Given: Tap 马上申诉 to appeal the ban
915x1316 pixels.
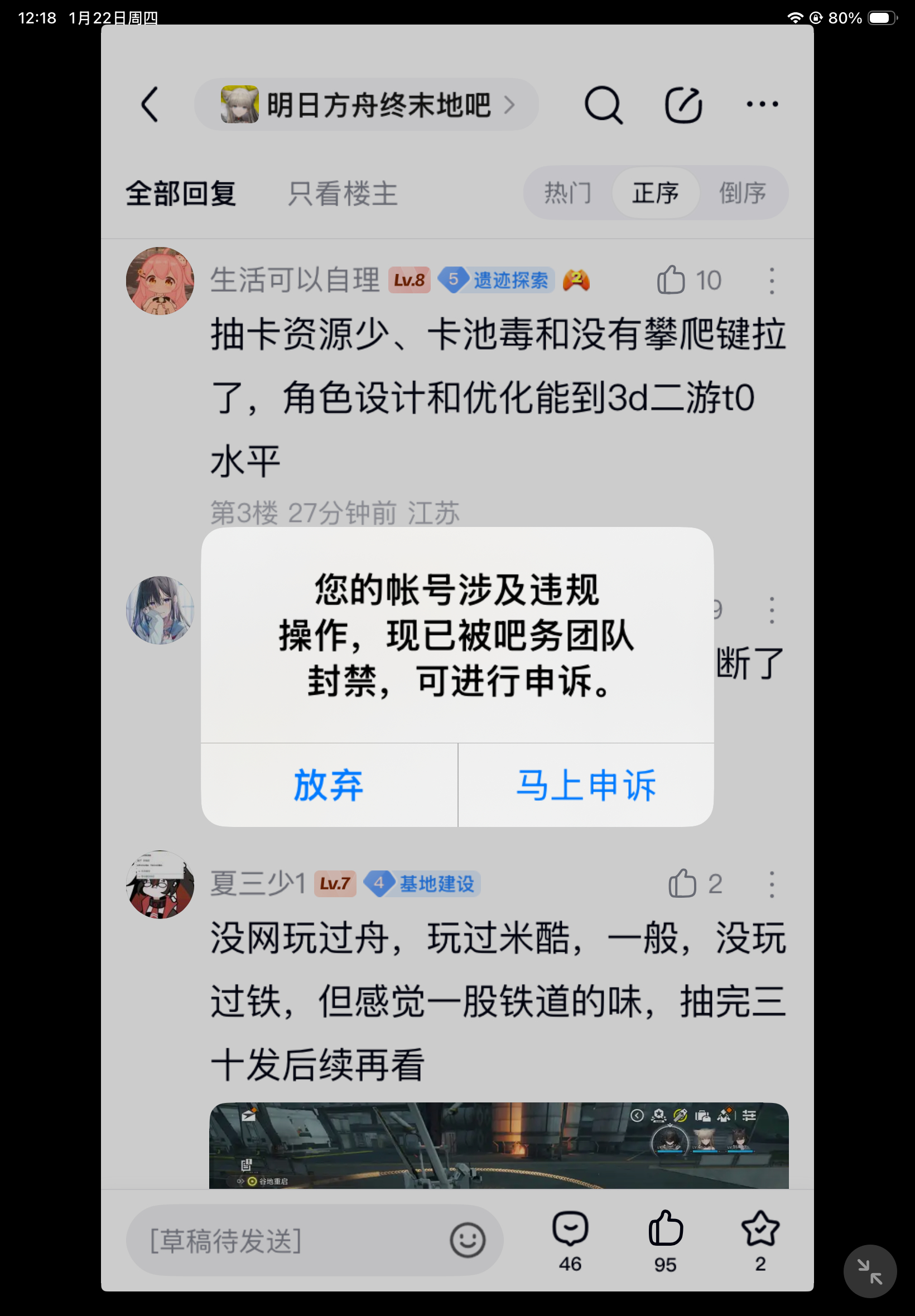Looking at the screenshot, I should point(585,785).
